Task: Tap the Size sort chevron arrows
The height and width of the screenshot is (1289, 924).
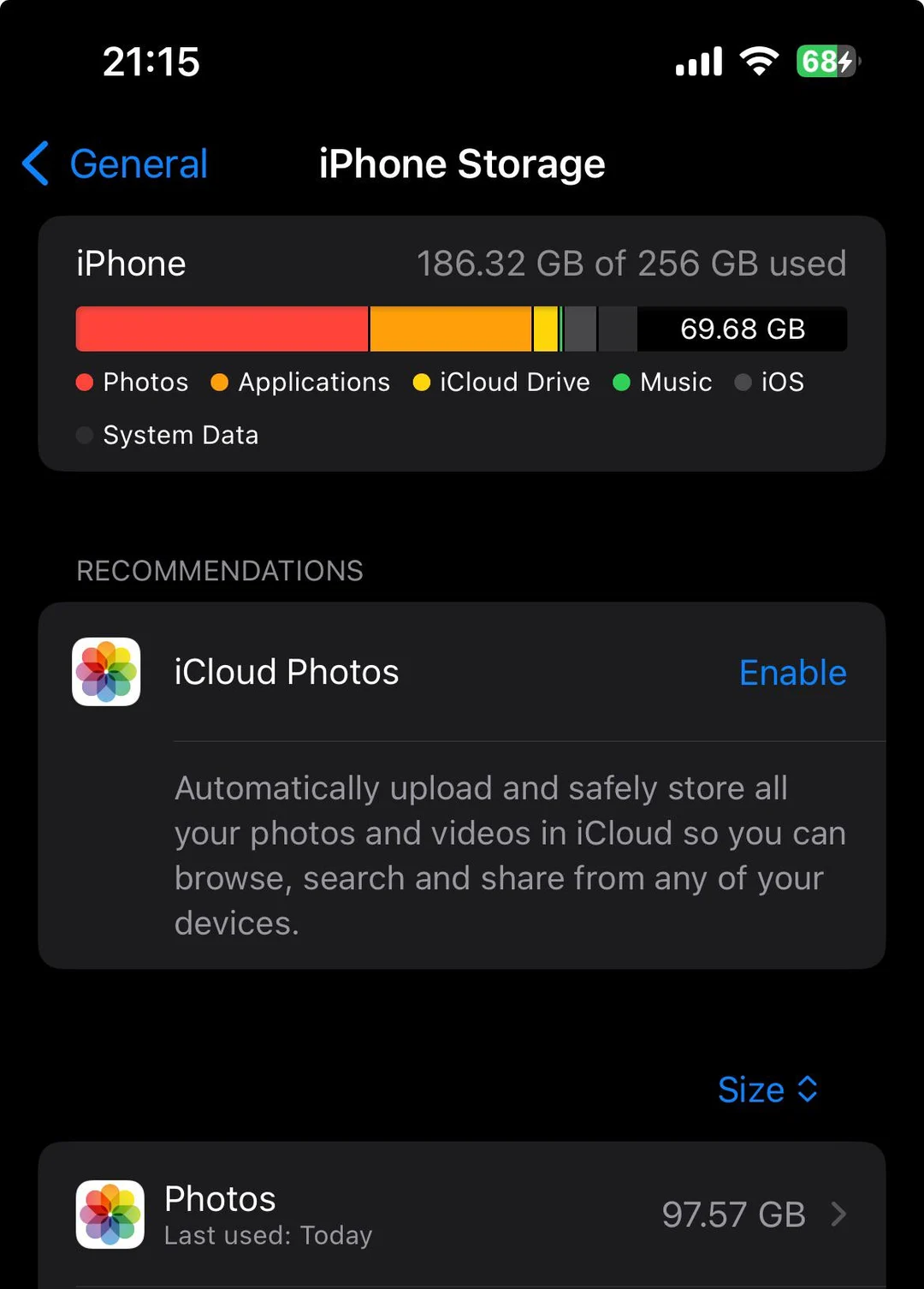Action: (x=808, y=1090)
